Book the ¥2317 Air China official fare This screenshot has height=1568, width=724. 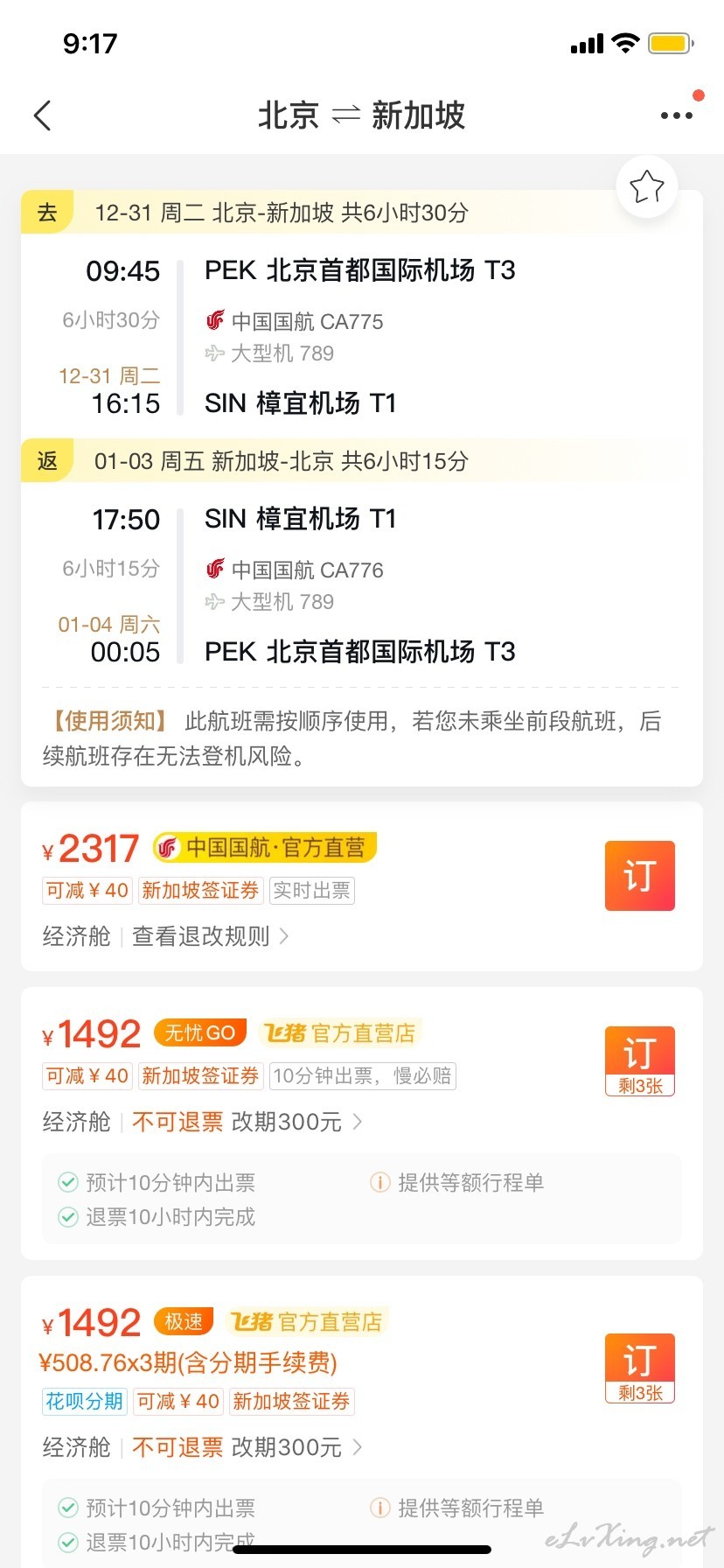[x=640, y=876]
